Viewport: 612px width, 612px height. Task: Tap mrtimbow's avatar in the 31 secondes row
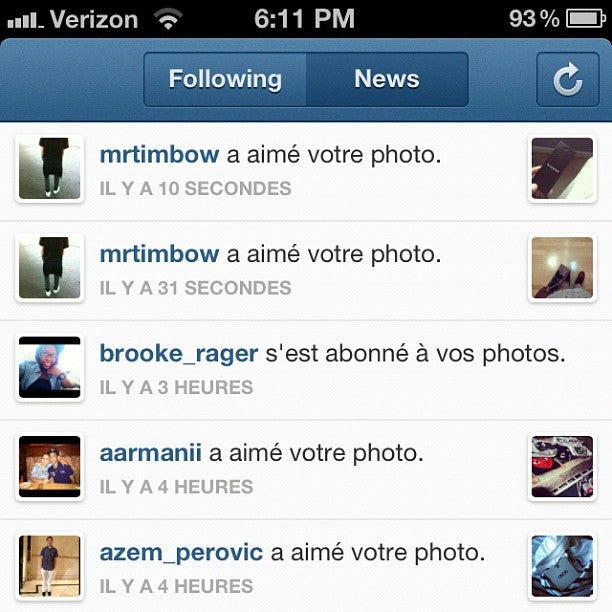pyautogui.click(x=49, y=268)
